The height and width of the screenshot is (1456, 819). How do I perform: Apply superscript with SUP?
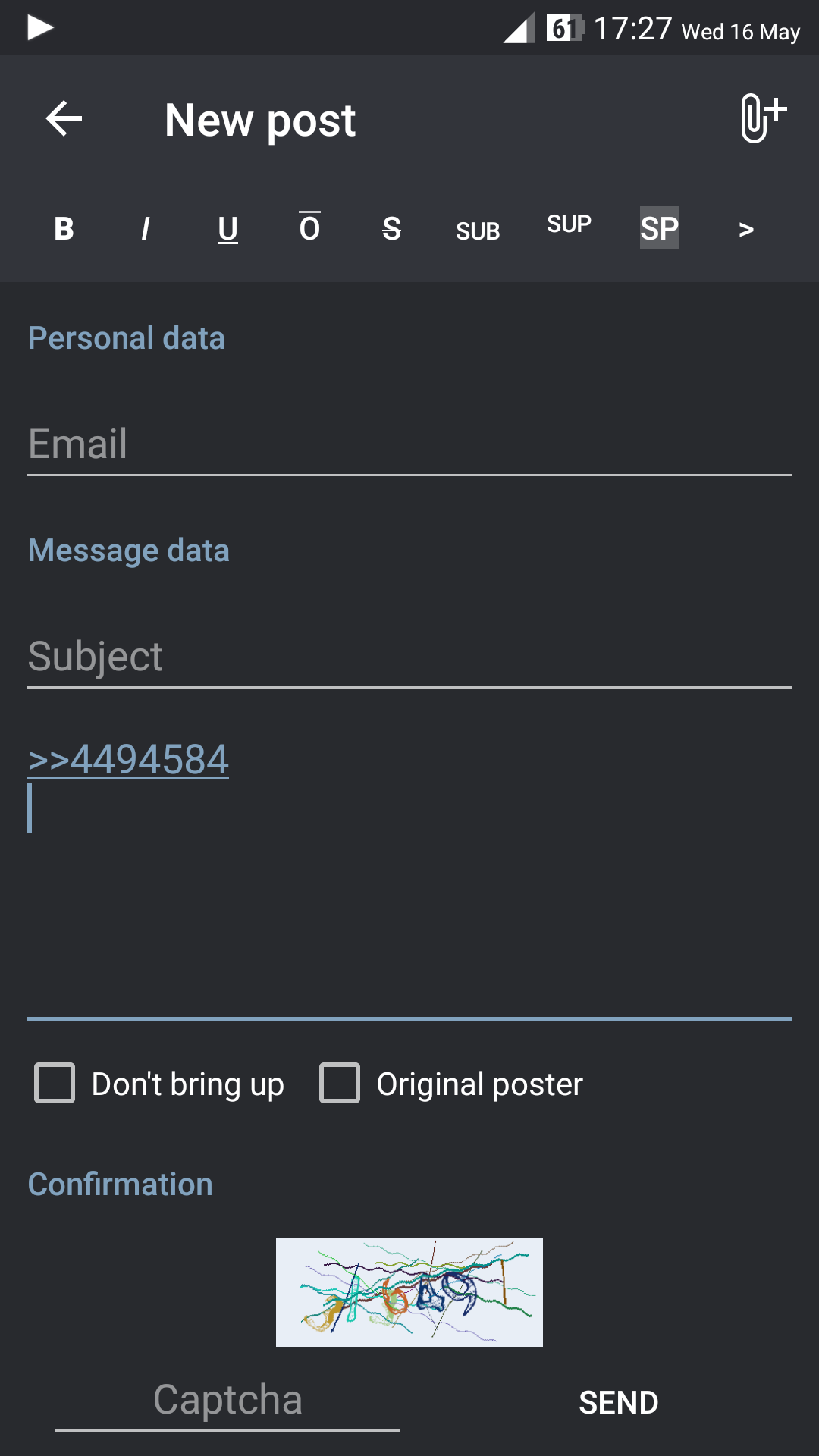click(569, 224)
